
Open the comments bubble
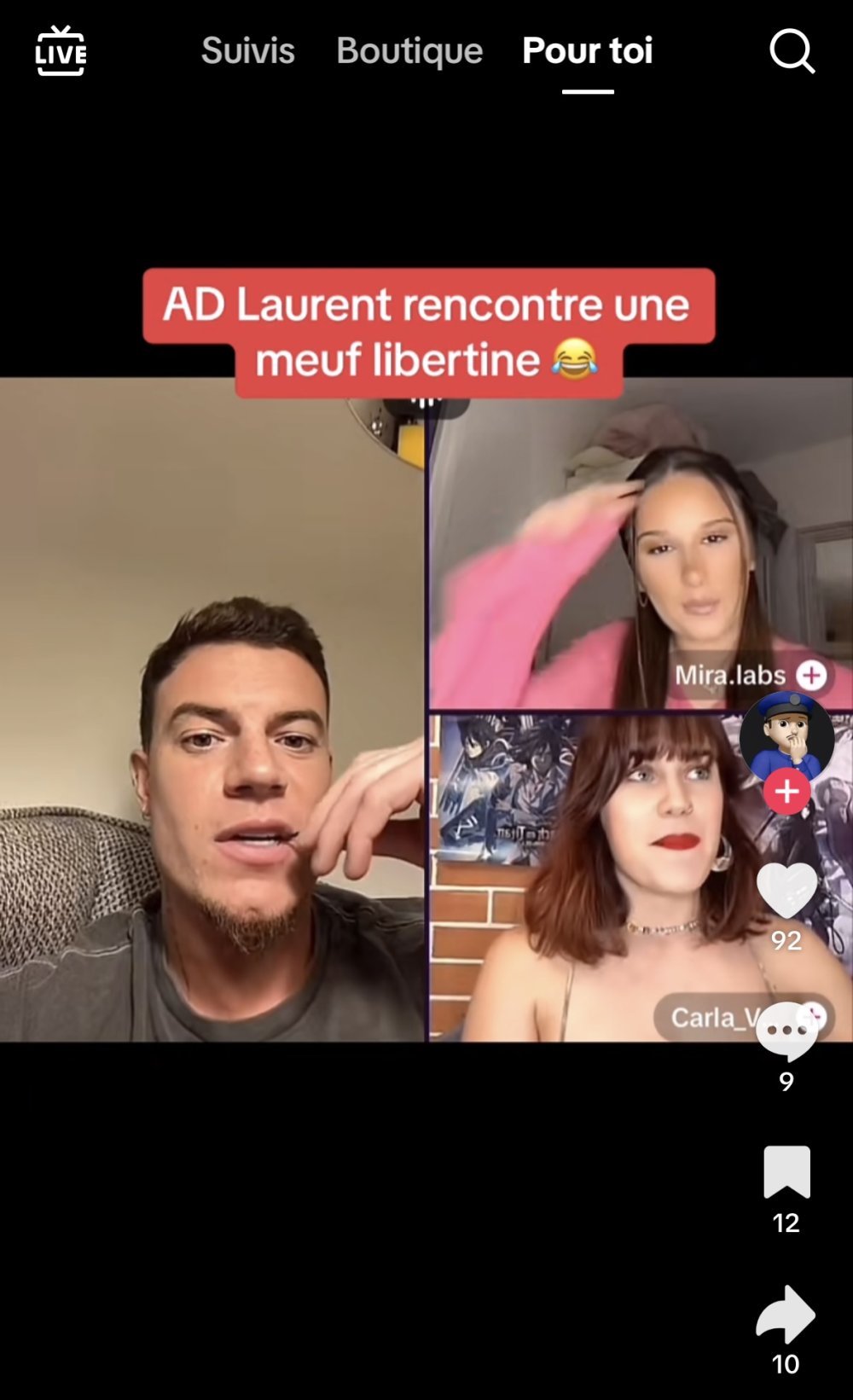pos(786,1031)
